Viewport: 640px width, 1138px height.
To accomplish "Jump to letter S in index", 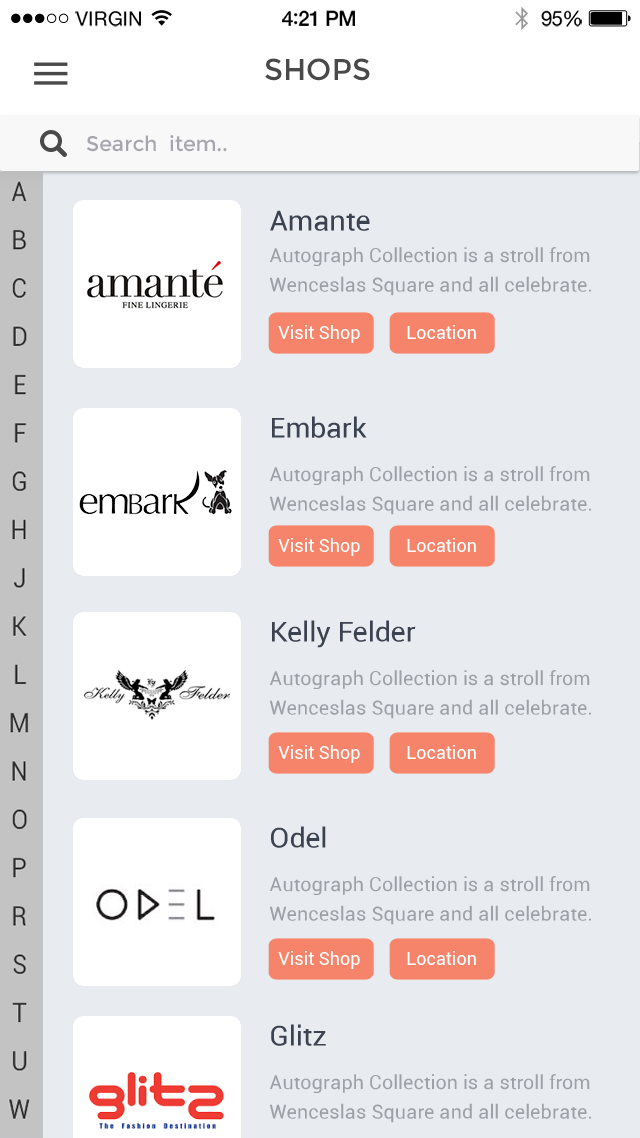I will pos(19,965).
